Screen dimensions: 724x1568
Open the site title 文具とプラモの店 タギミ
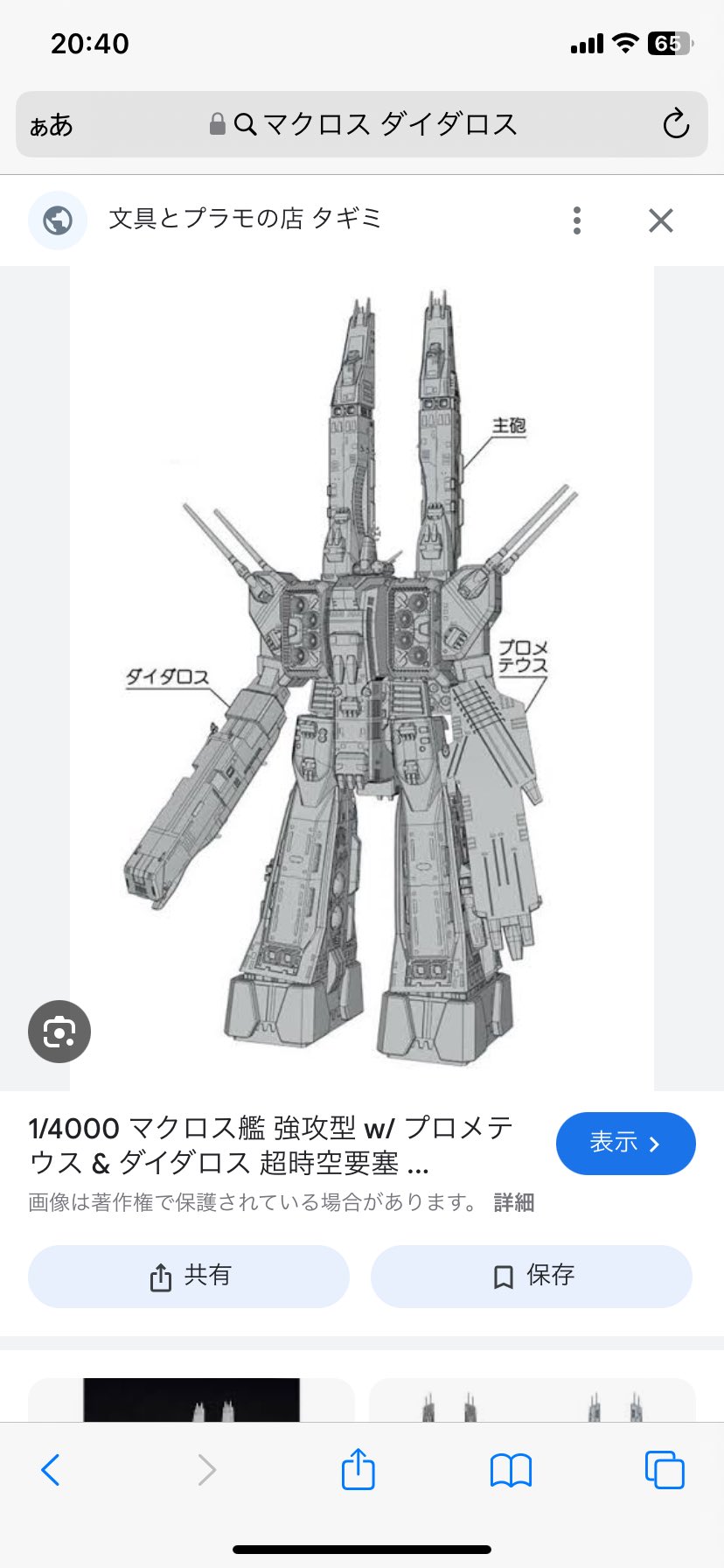click(x=245, y=219)
